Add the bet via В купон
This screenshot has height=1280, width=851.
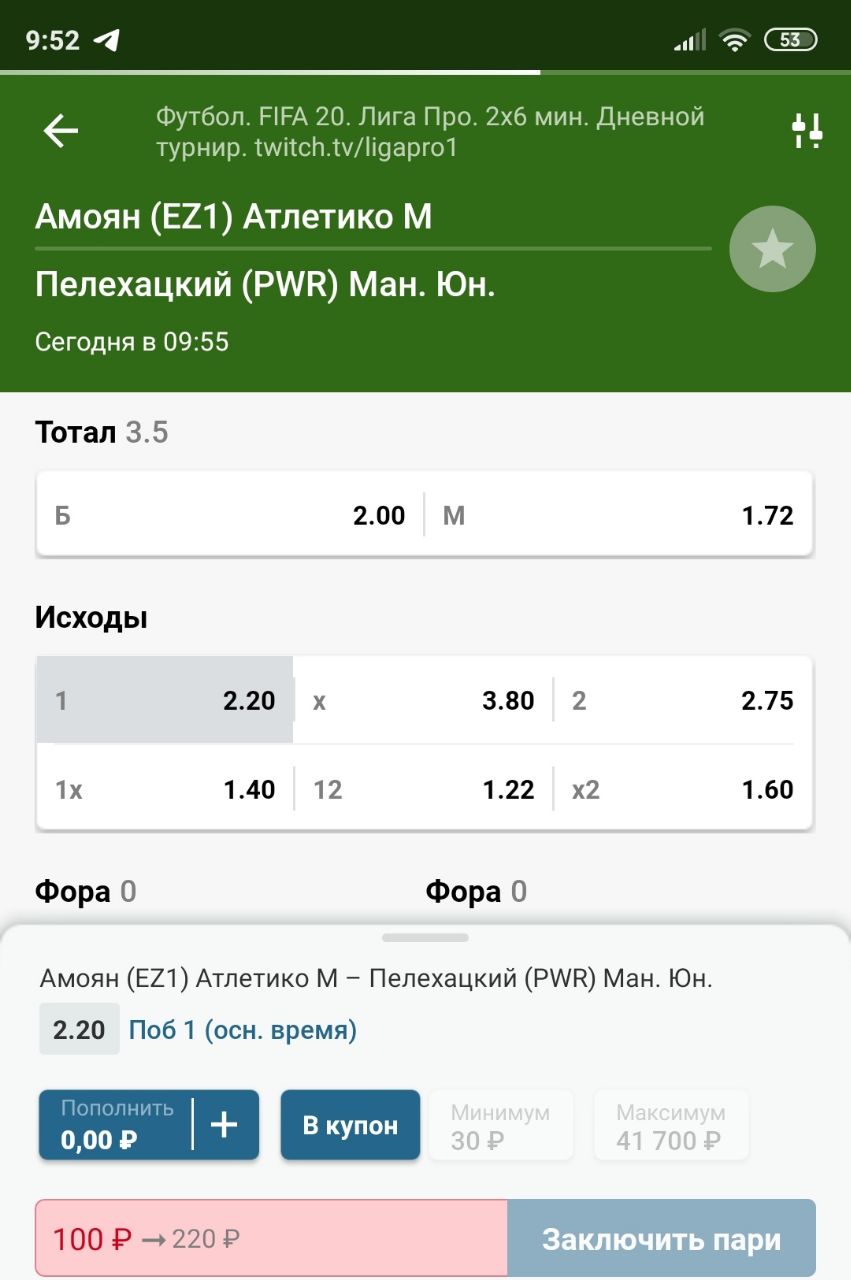pos(350,1125)
